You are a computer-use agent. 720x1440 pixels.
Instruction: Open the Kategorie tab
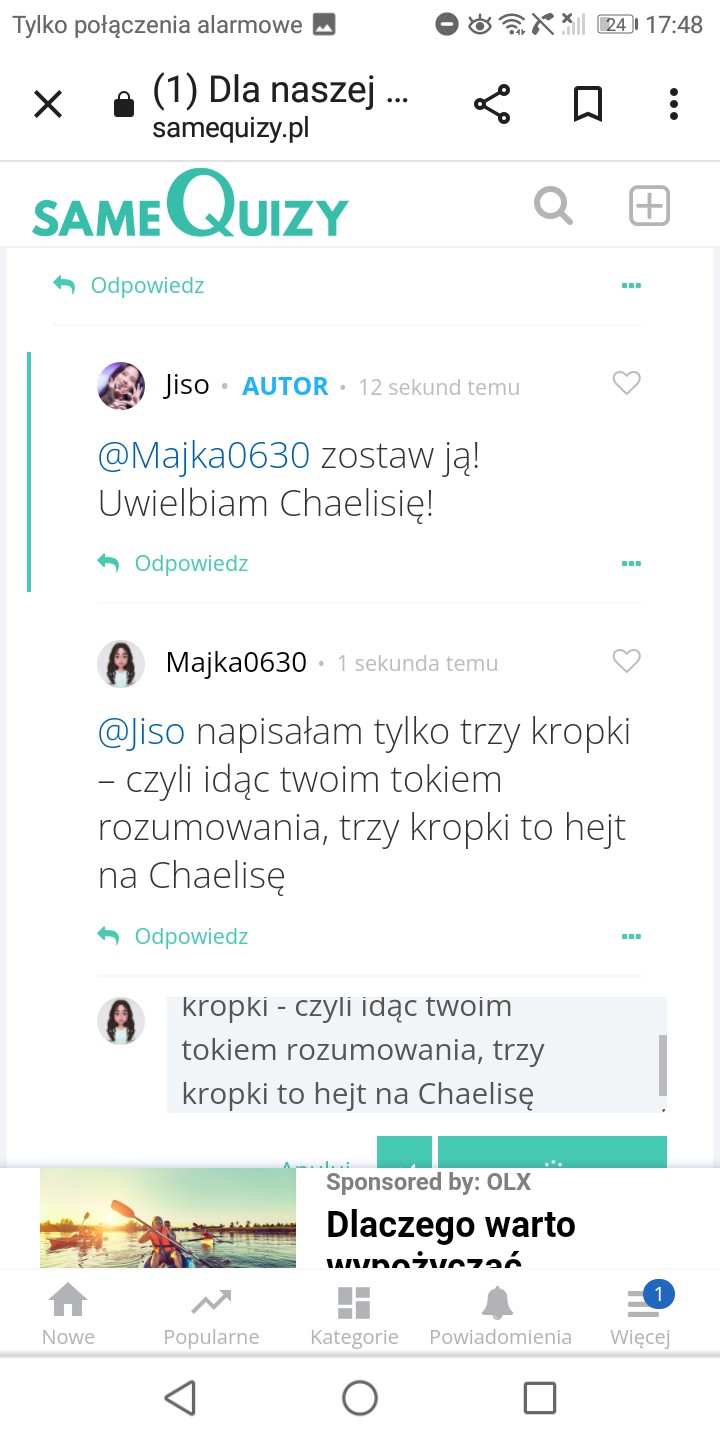tap(354, 1315)
